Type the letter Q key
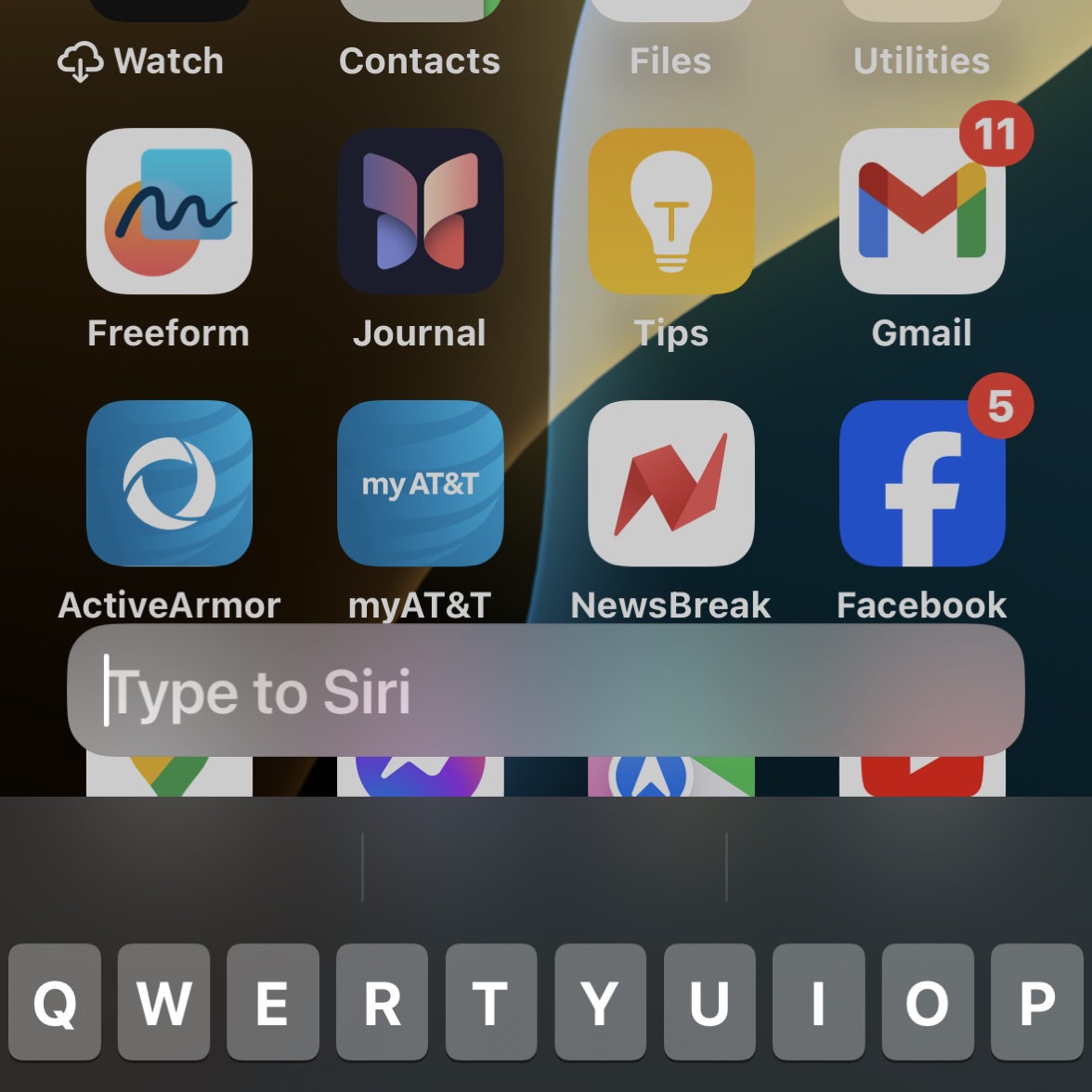 point(55,1002)
